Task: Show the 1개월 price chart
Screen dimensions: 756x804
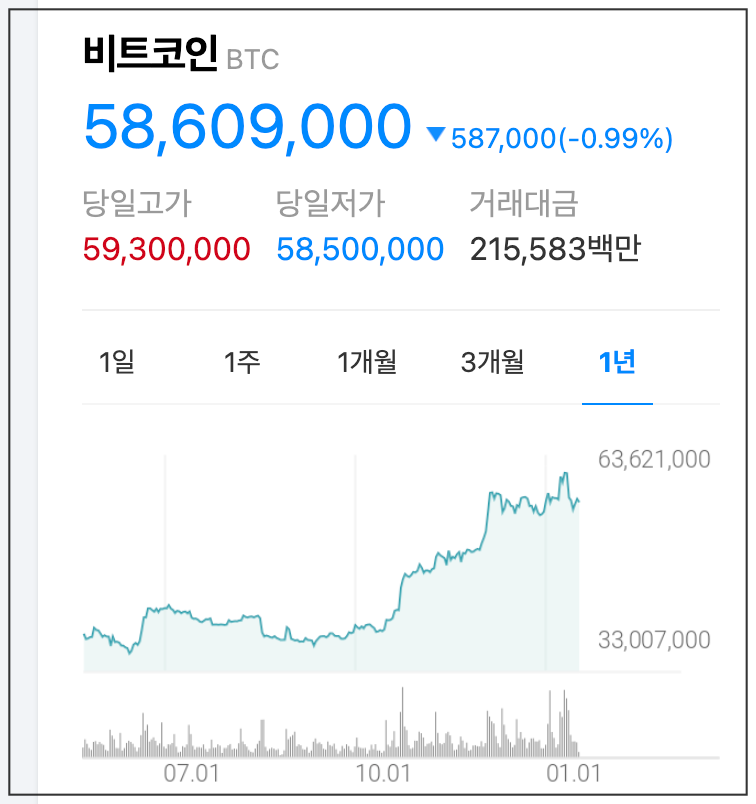Action: [367, 362]
